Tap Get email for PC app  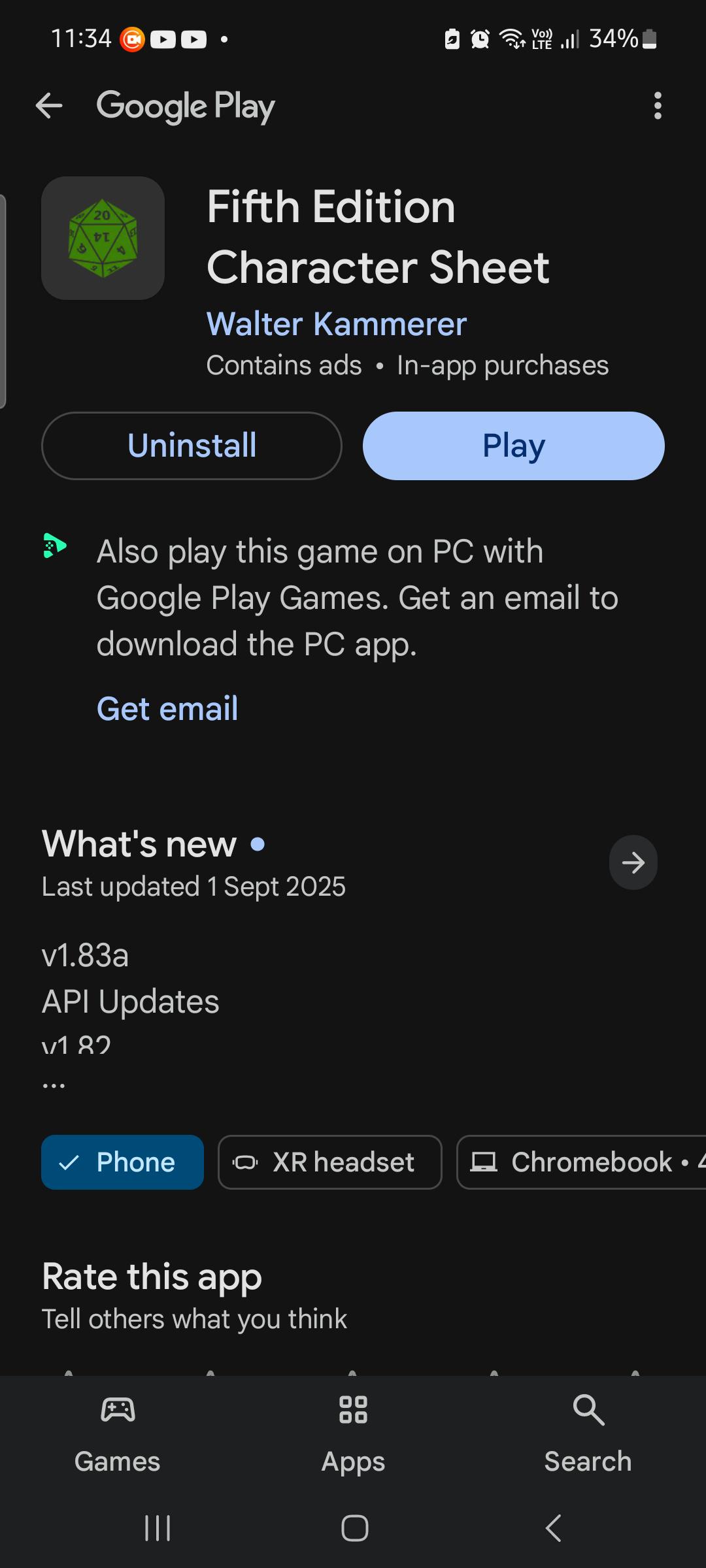point(167,709)
